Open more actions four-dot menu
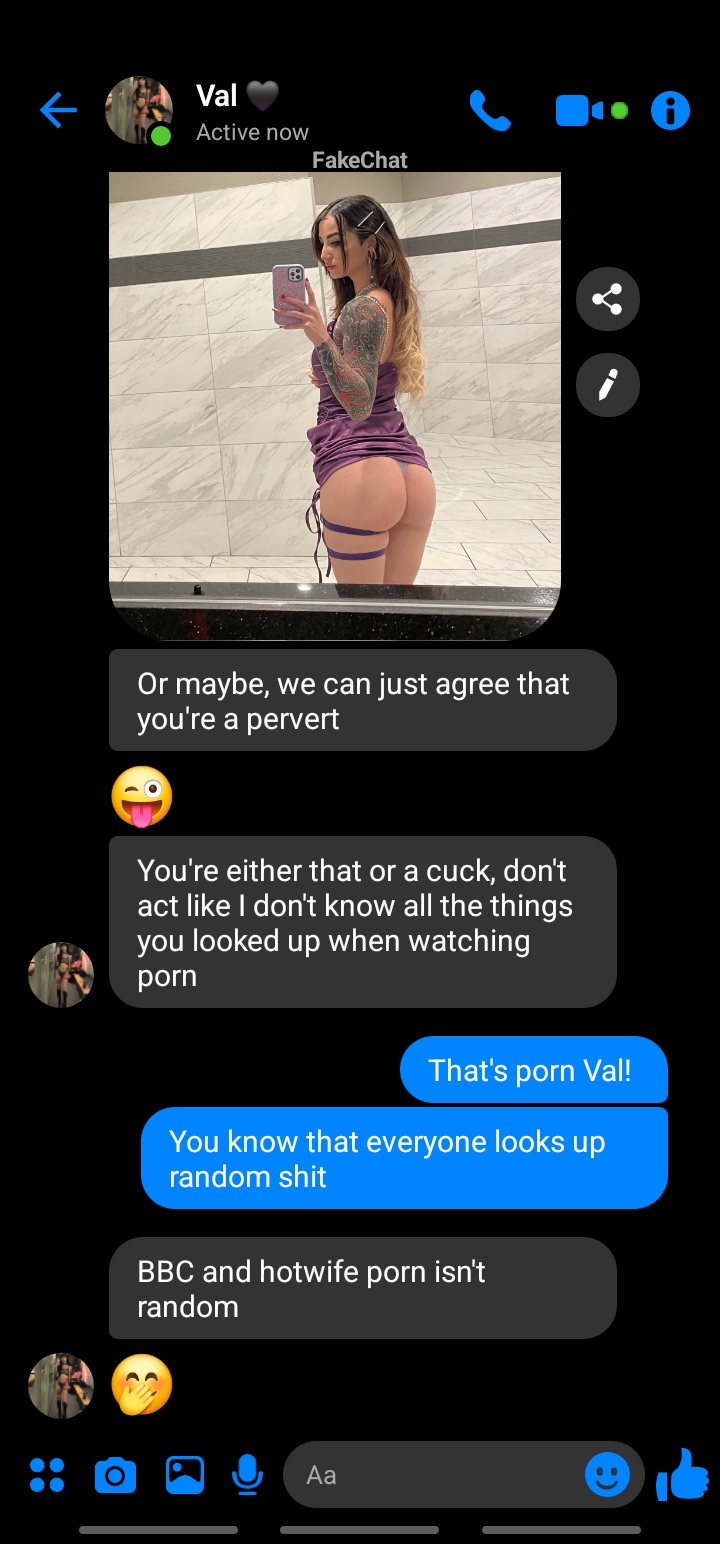 (47, 1475)
